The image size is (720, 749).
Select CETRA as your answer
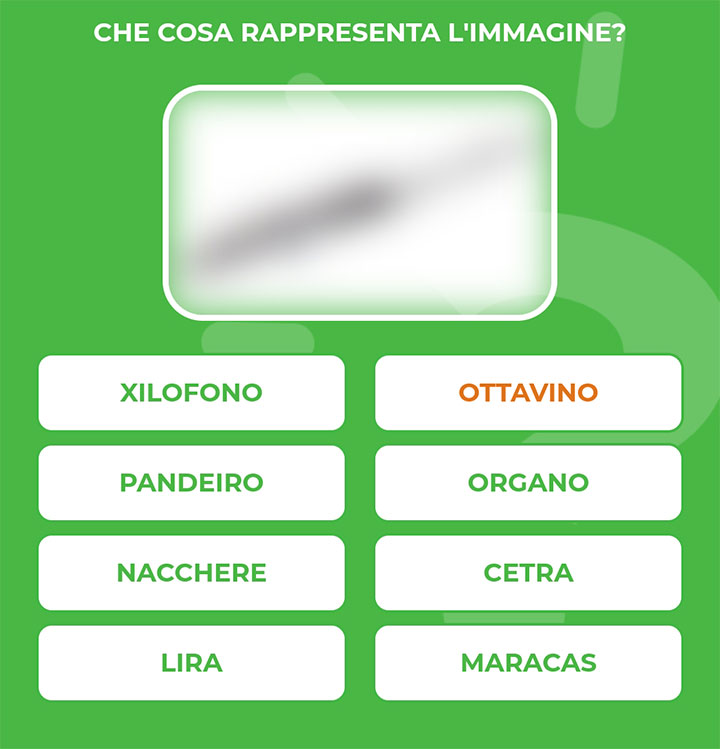[x=528, y=572]
